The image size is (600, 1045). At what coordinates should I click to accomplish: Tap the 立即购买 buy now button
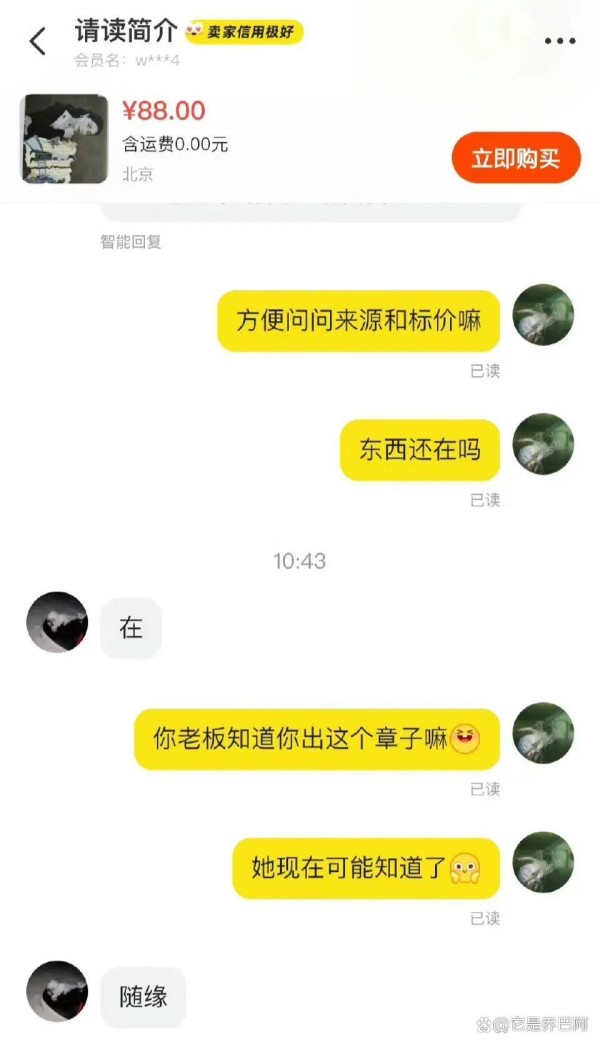517,159
